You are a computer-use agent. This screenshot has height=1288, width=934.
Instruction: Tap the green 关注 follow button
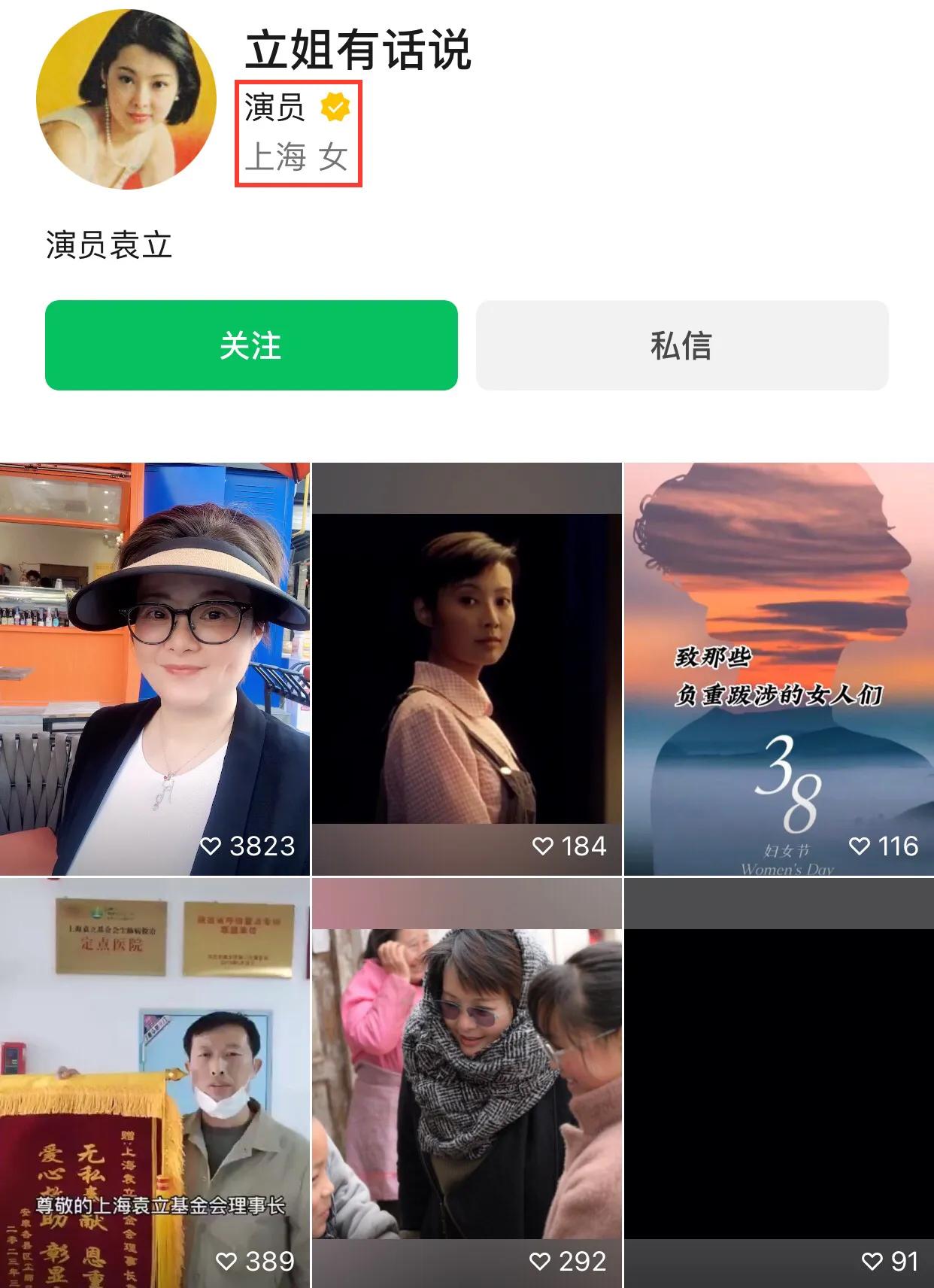[x=251, y=345]
